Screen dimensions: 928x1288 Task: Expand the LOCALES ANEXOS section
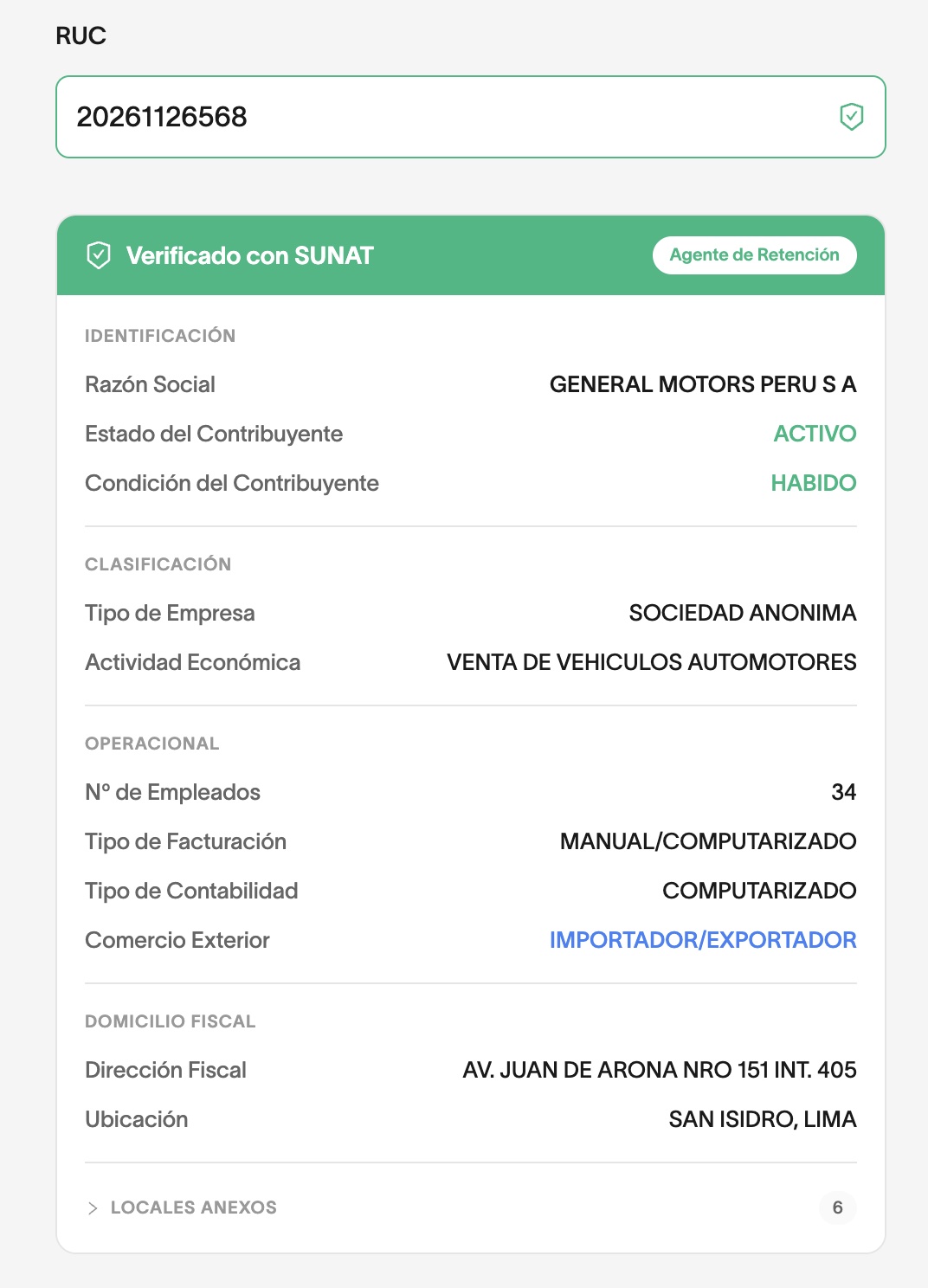click(x=192, y=1207)
